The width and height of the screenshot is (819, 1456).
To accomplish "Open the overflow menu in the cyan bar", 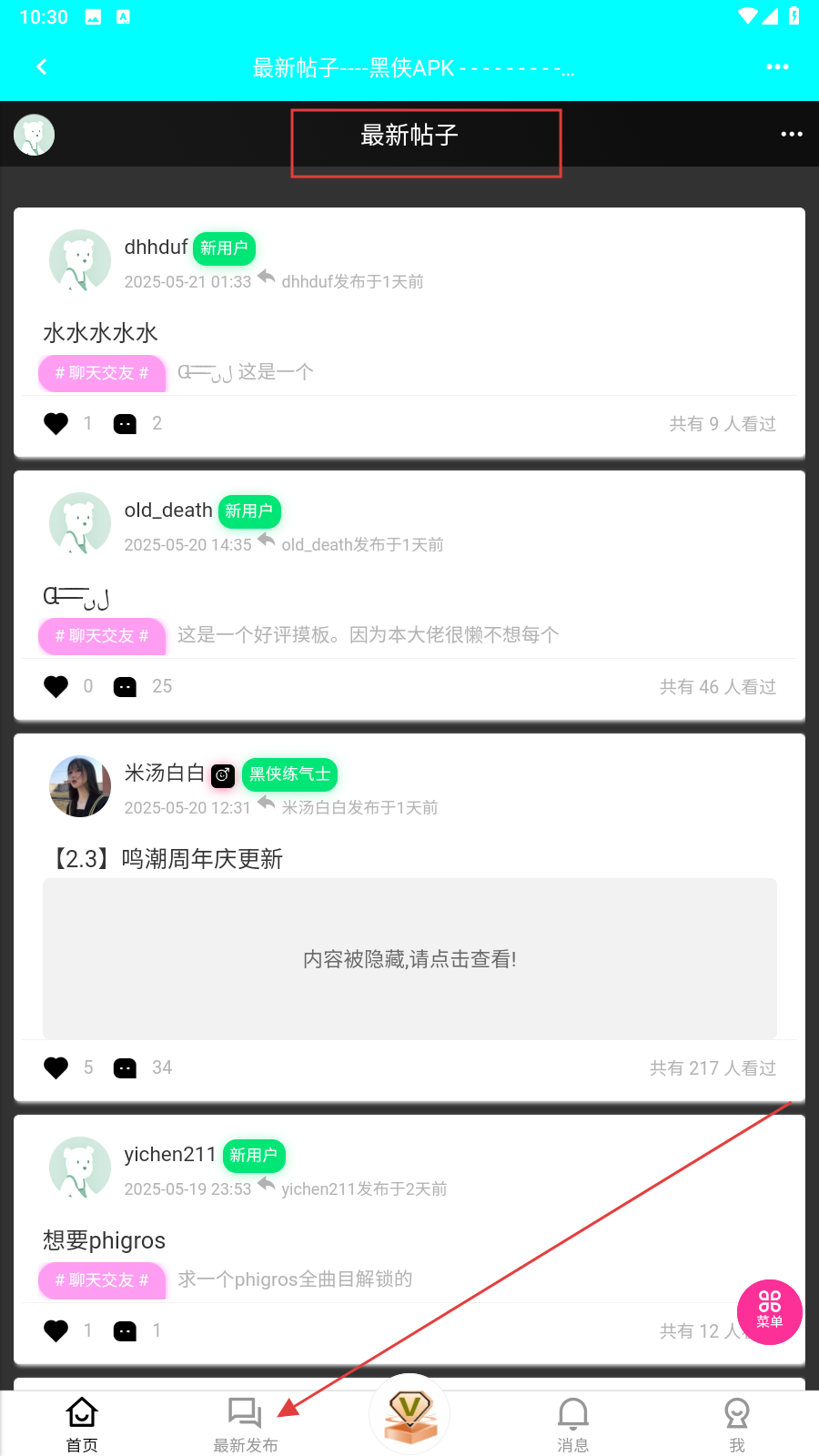I will 777,67.
